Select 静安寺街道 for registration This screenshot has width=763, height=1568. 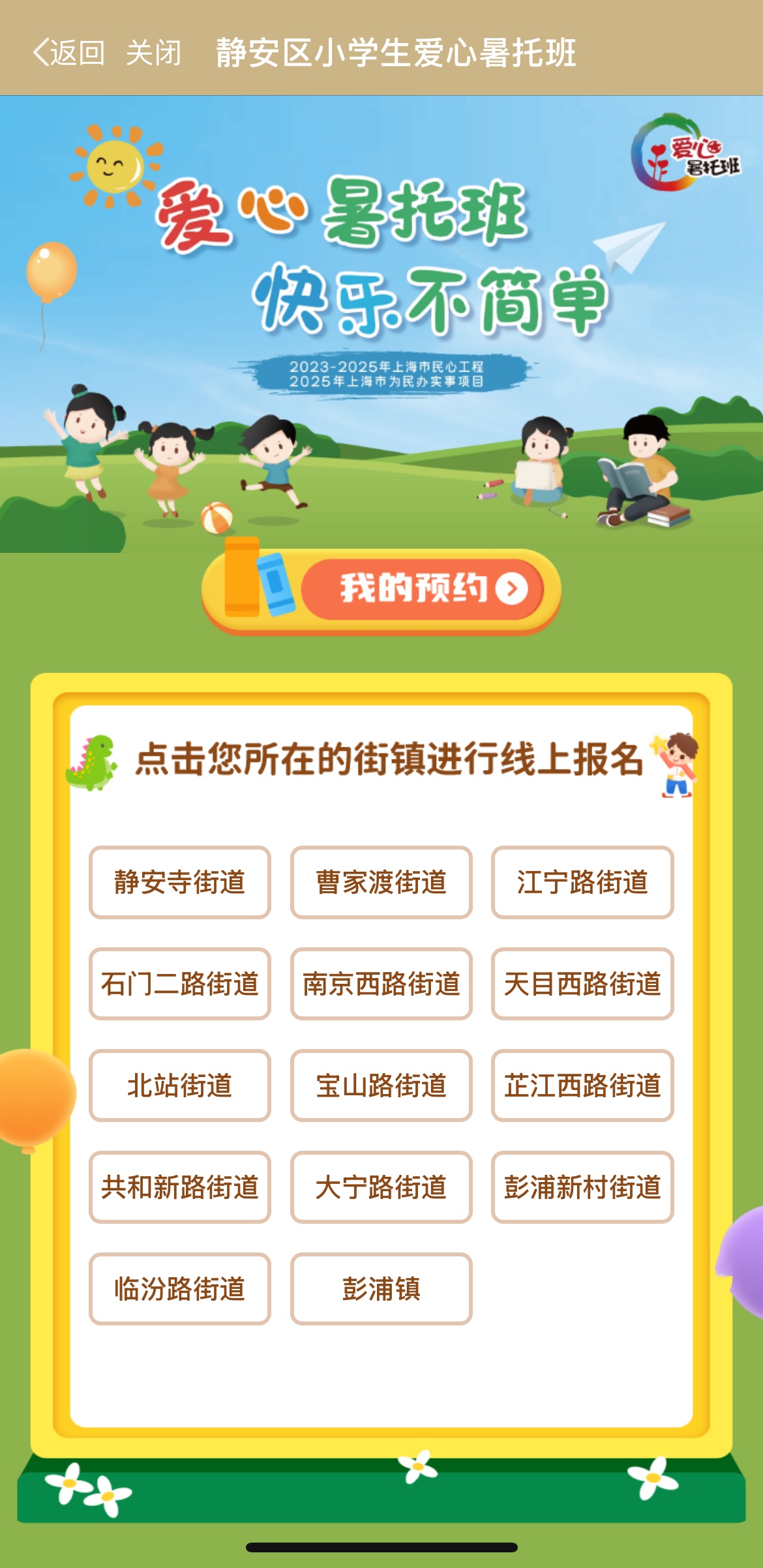(180, 882)
